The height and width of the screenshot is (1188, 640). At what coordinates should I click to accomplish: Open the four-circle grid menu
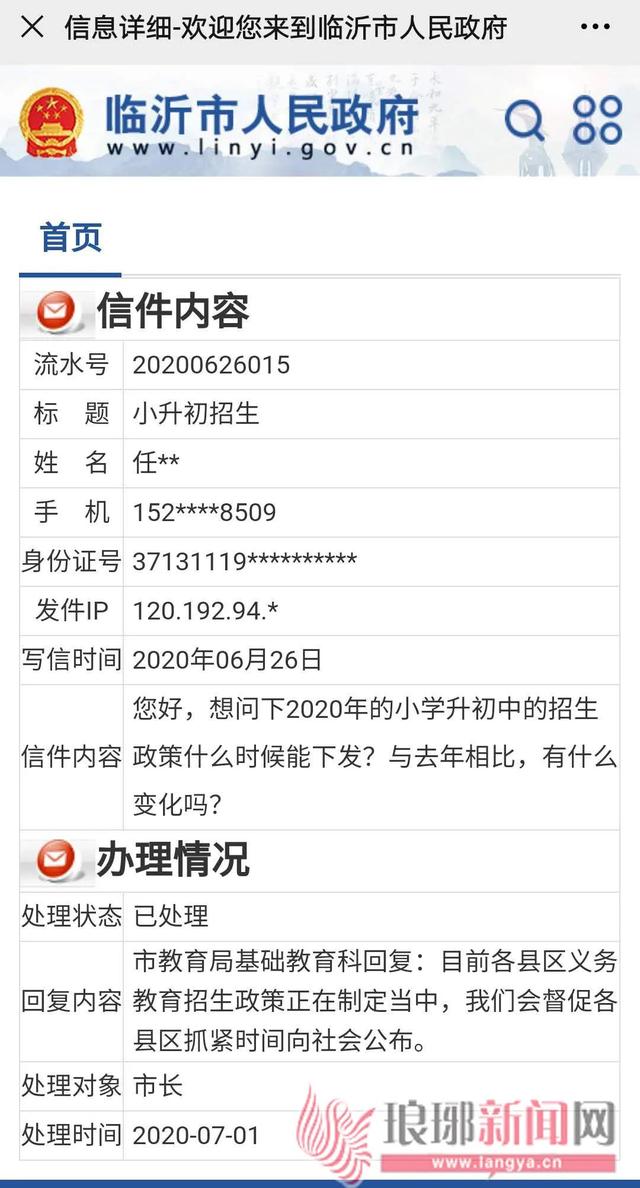(597, 120)
